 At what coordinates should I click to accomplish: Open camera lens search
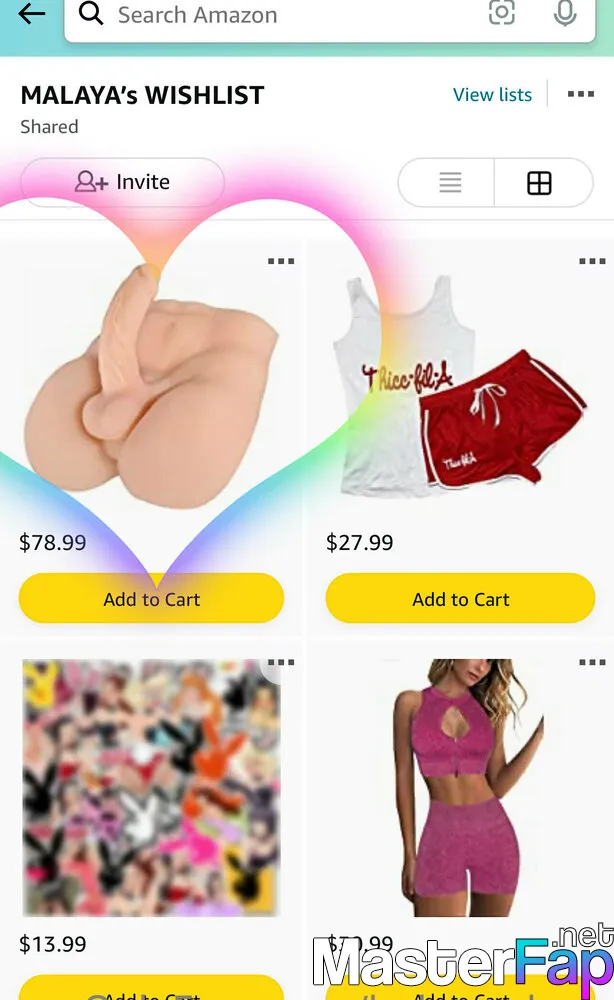(502, 13)
